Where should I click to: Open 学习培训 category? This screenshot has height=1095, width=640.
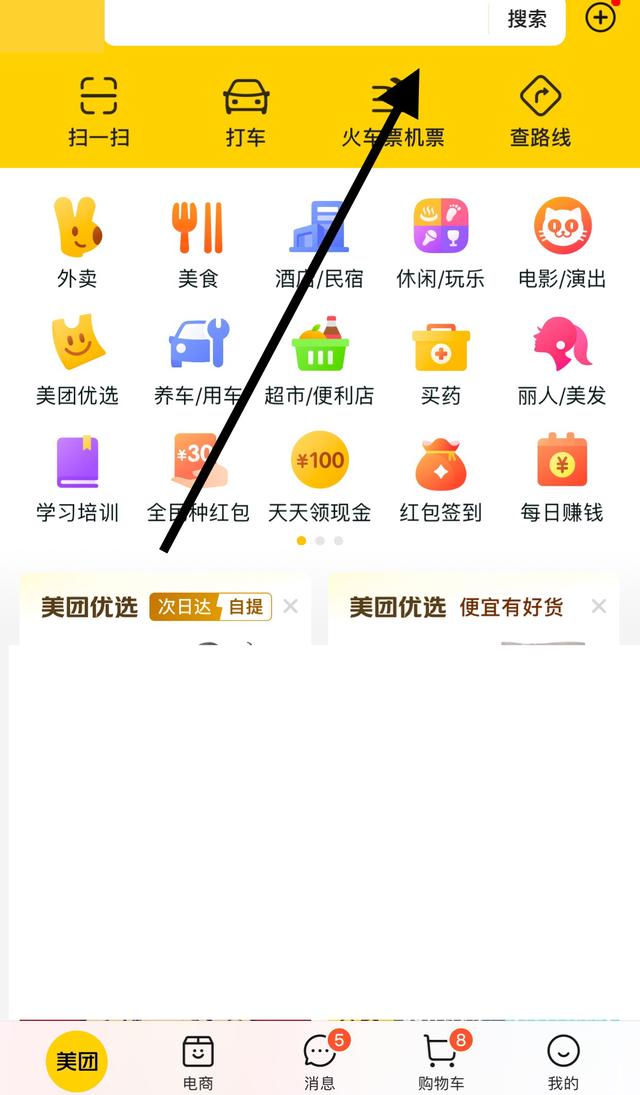click(77, 477)
